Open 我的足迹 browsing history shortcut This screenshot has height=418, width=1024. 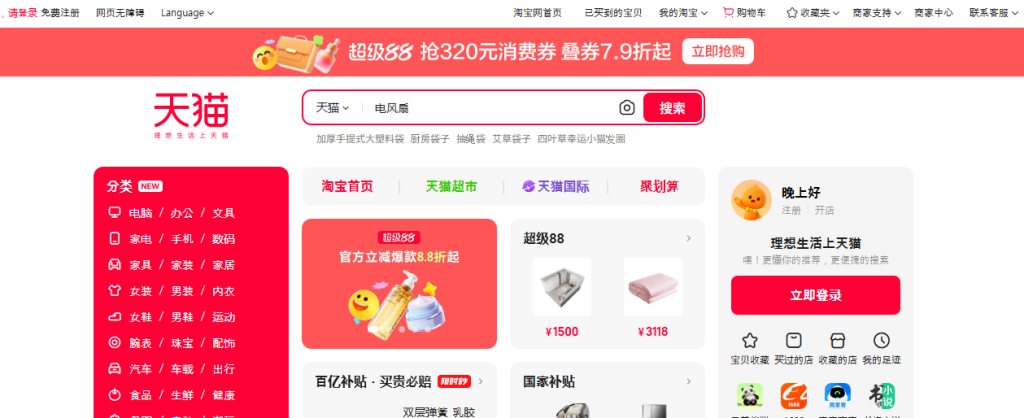coord(881,348)
